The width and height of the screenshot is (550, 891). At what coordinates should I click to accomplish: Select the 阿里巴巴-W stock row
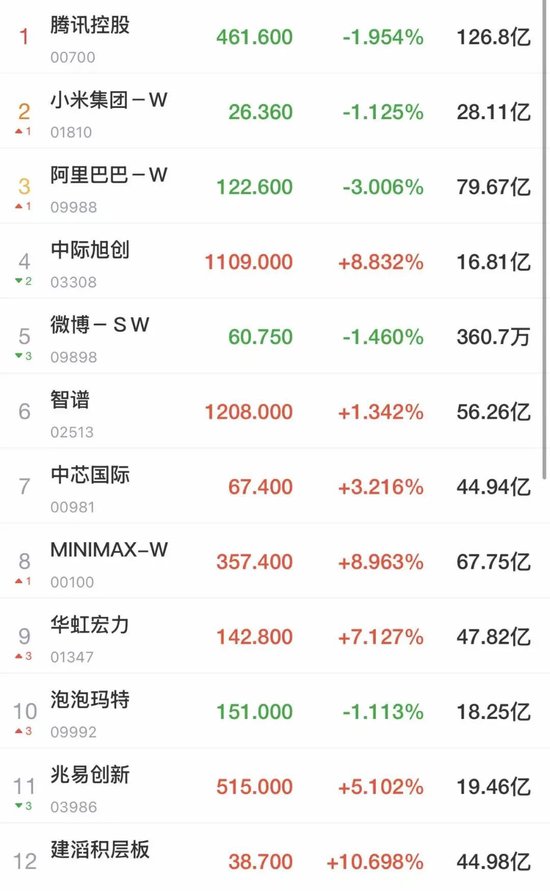pos(272,186)
